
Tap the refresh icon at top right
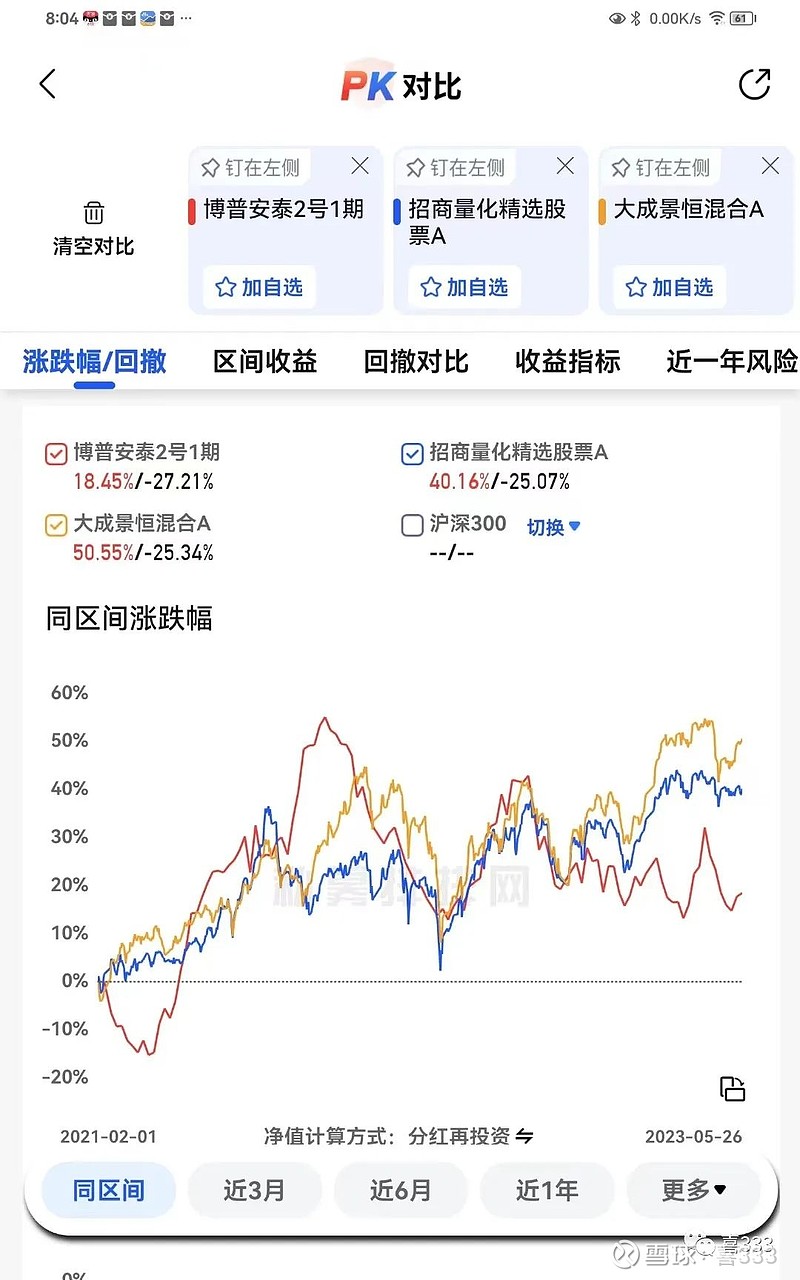coord(756,83)
